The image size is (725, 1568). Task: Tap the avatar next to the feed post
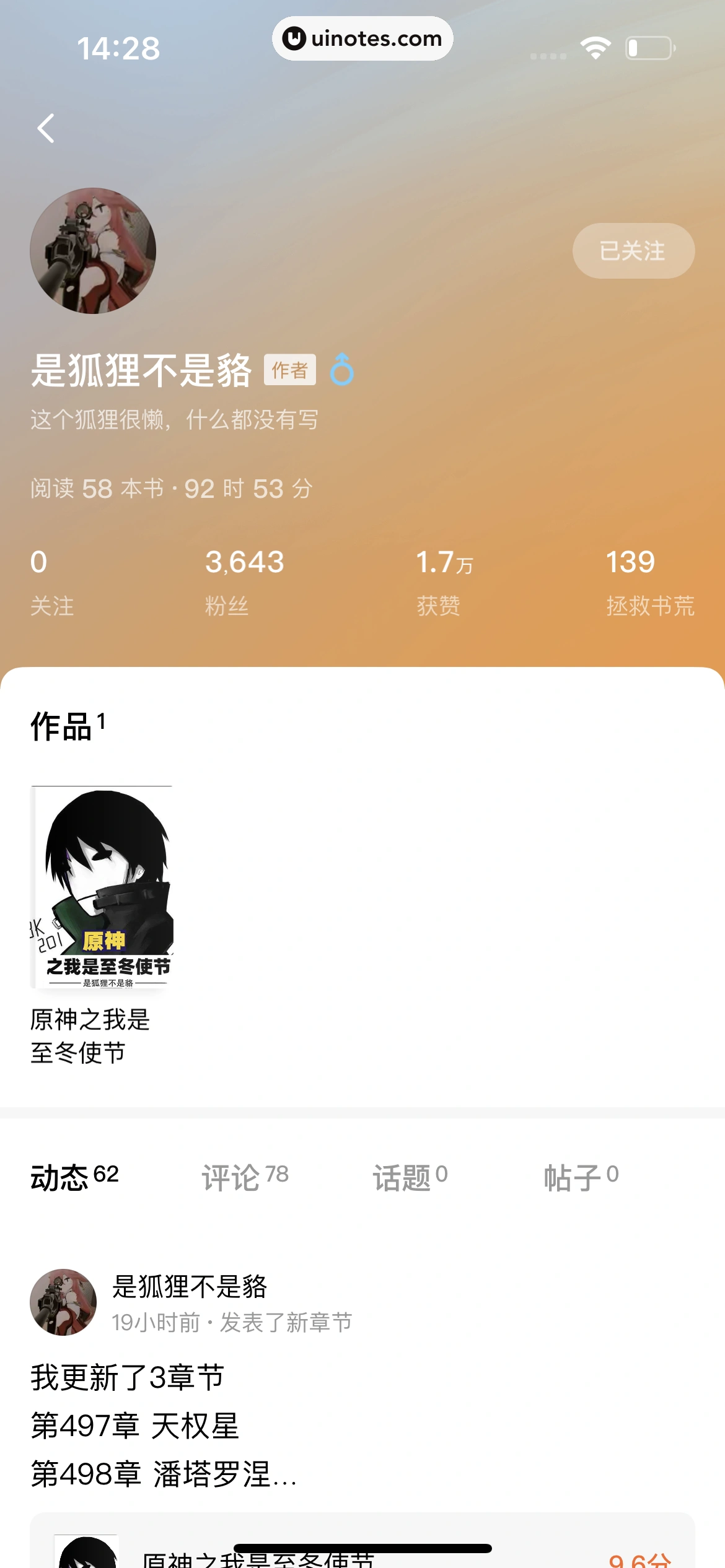(63, 1302)
